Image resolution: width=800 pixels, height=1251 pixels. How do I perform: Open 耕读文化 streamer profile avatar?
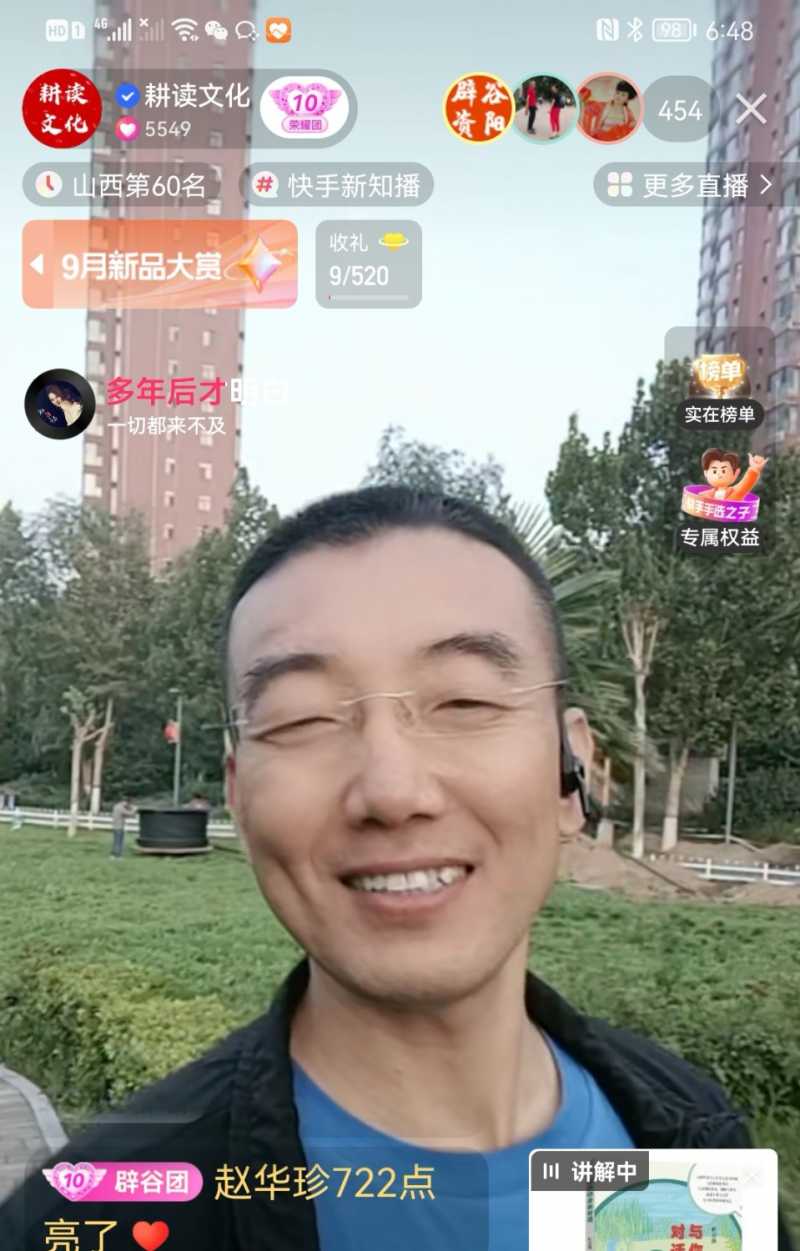[x=62, y=109]
